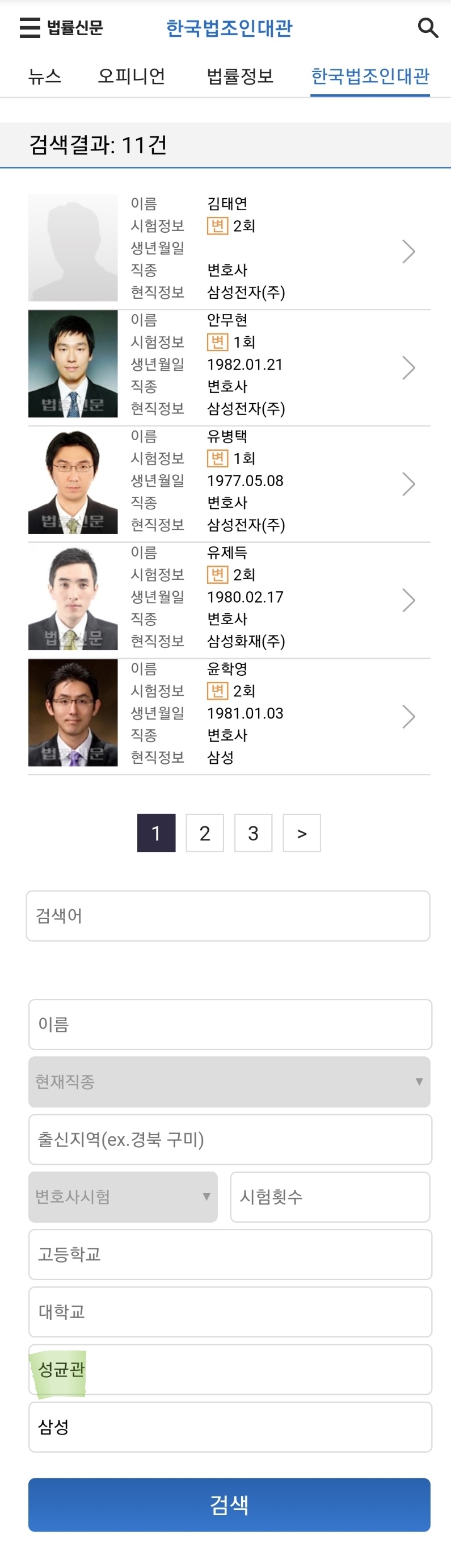The width and height of the screenshot is (451, 1568).
Task: Switch to the 뉴스 tab
Action: coord(45,76)
